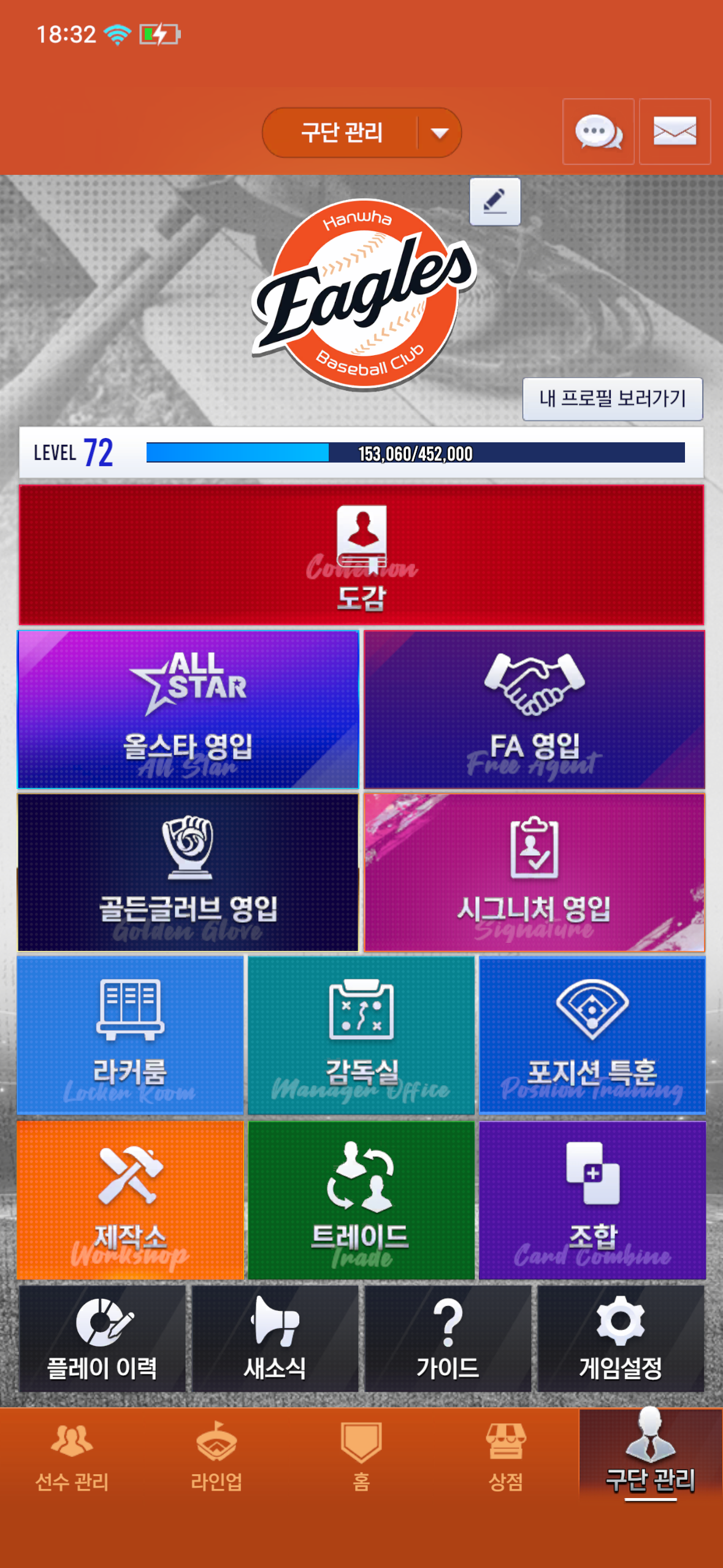The image size is (723, 1568).
Task: Select 골든글러브 영입 tile
Action: 188,872
